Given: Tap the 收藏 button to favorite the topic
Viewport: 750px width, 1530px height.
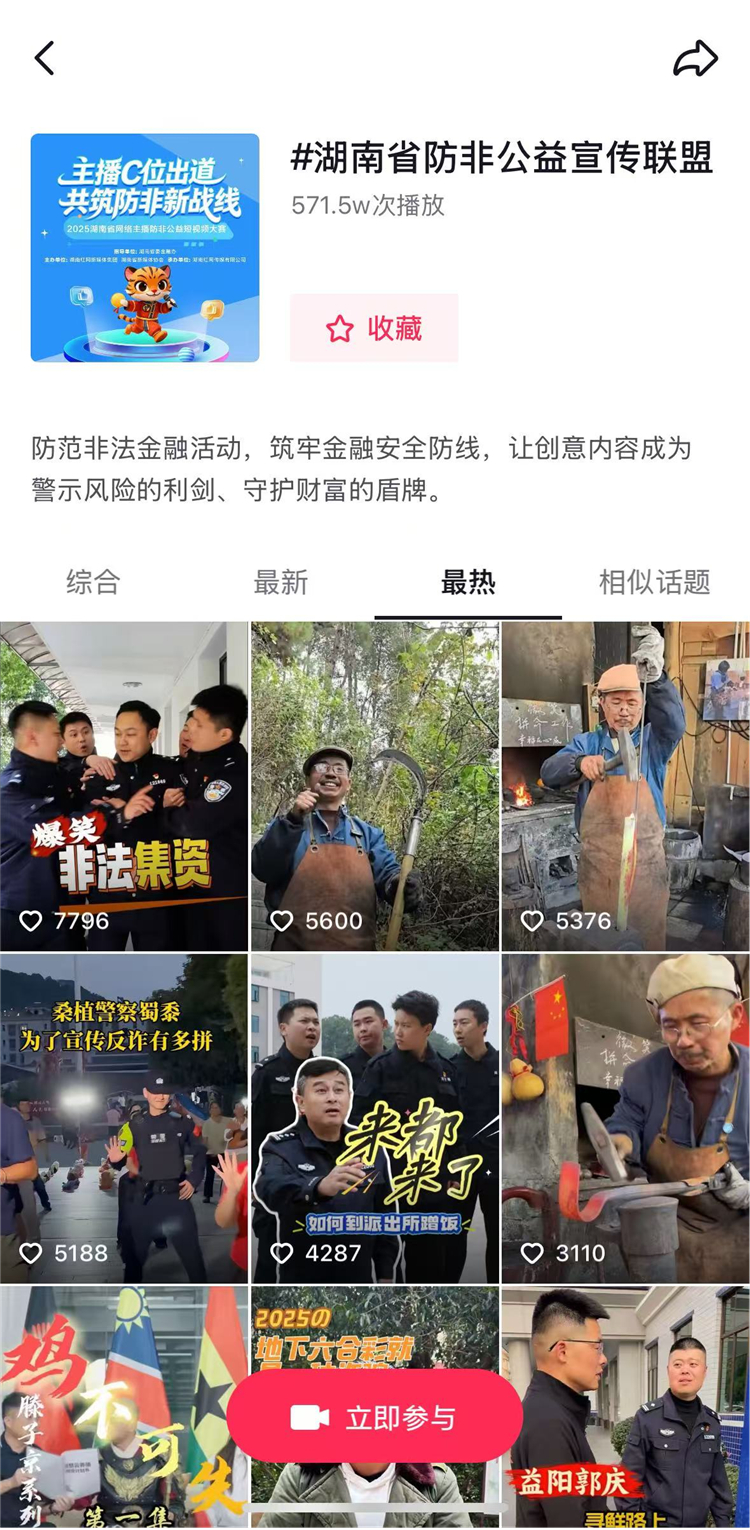Looking at the screenshot, I should [x=374, y=328].
